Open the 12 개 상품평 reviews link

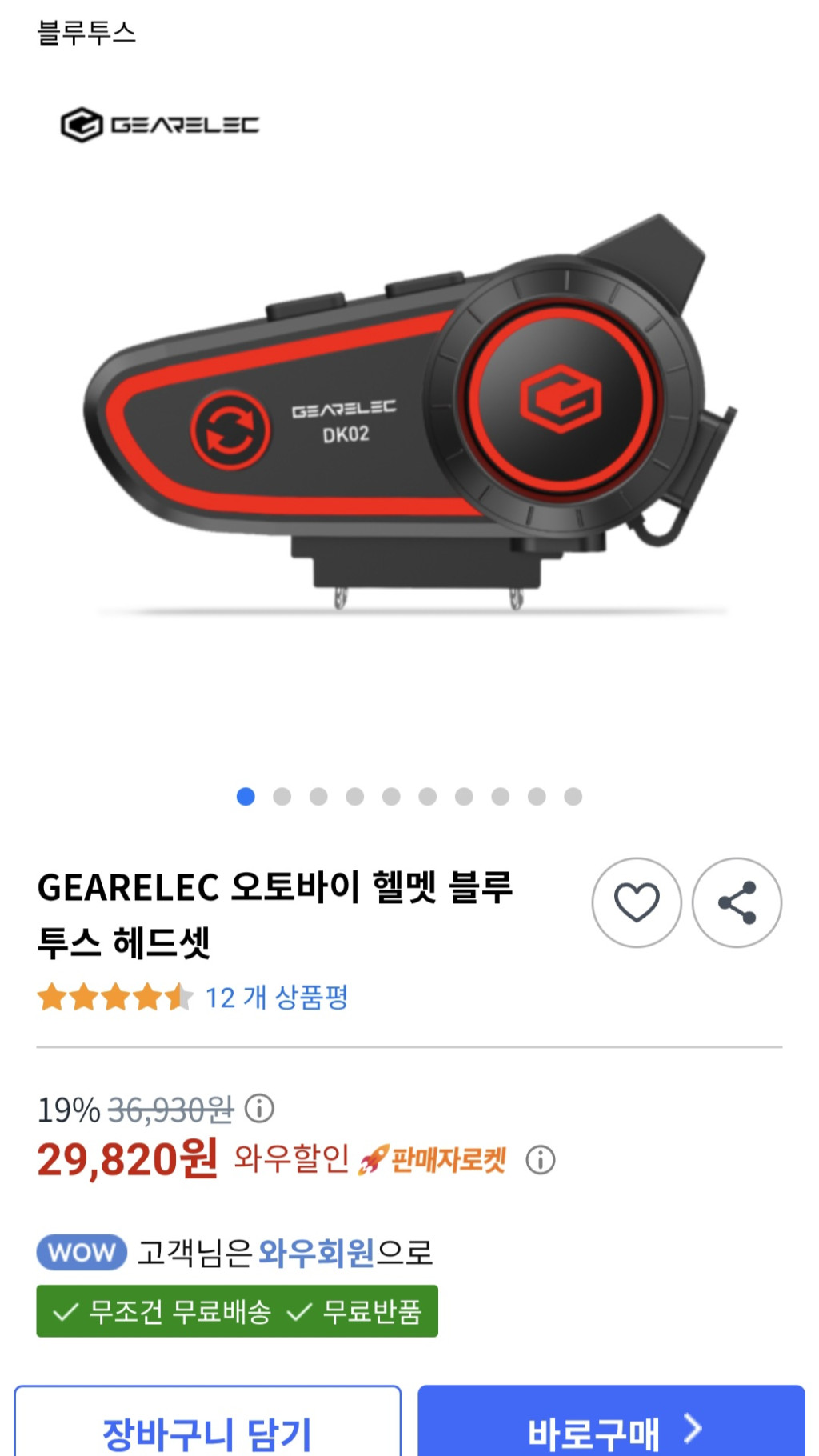[x=277, y=998]
